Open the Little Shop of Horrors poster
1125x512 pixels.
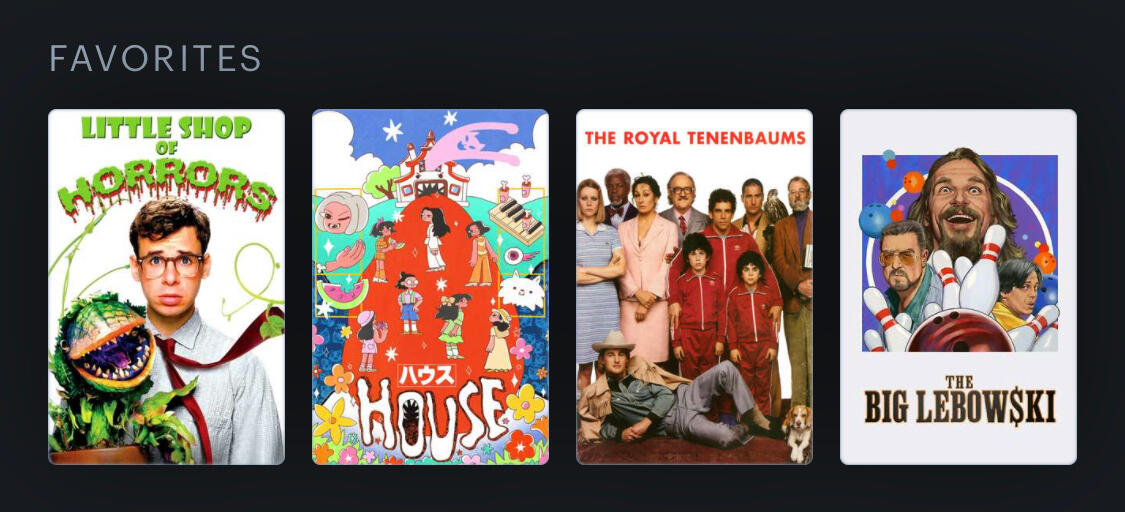pyautogui.click(x=166, y=287)
